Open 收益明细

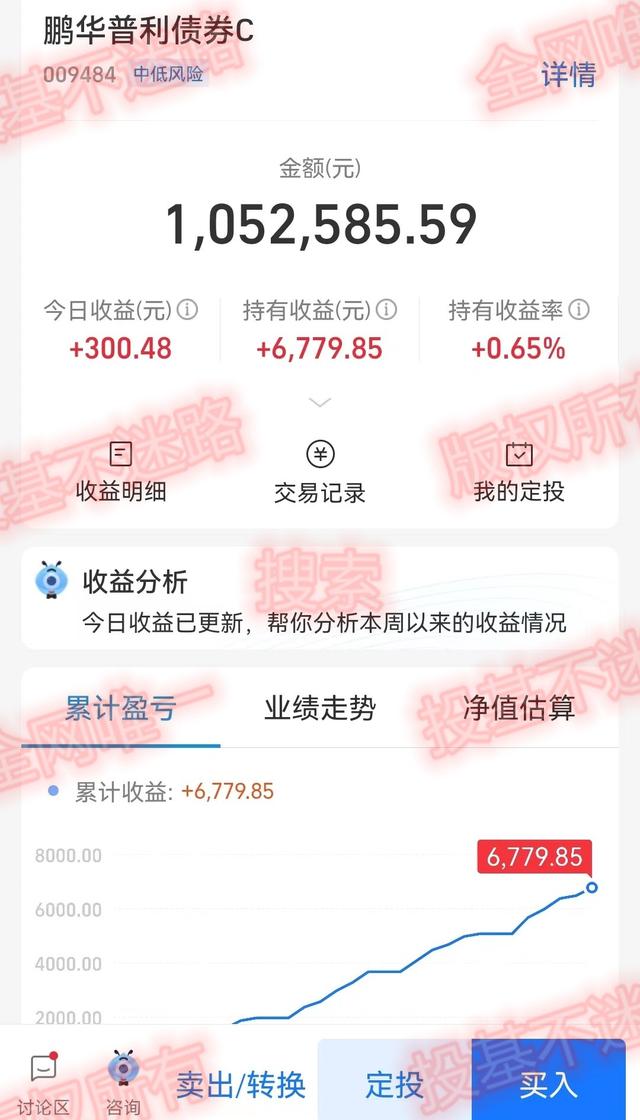point(121,472)
